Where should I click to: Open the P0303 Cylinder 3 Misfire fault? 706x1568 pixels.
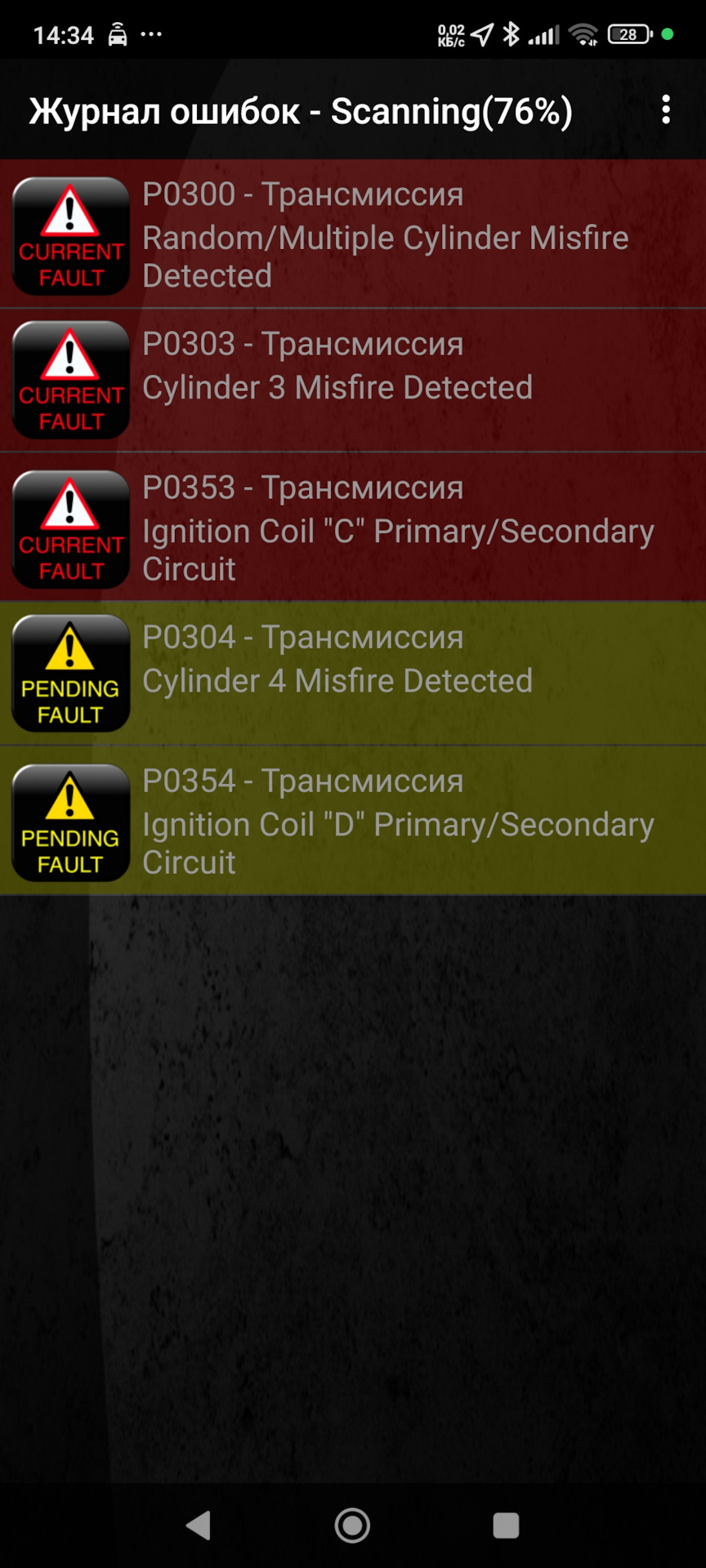(353, 380)
